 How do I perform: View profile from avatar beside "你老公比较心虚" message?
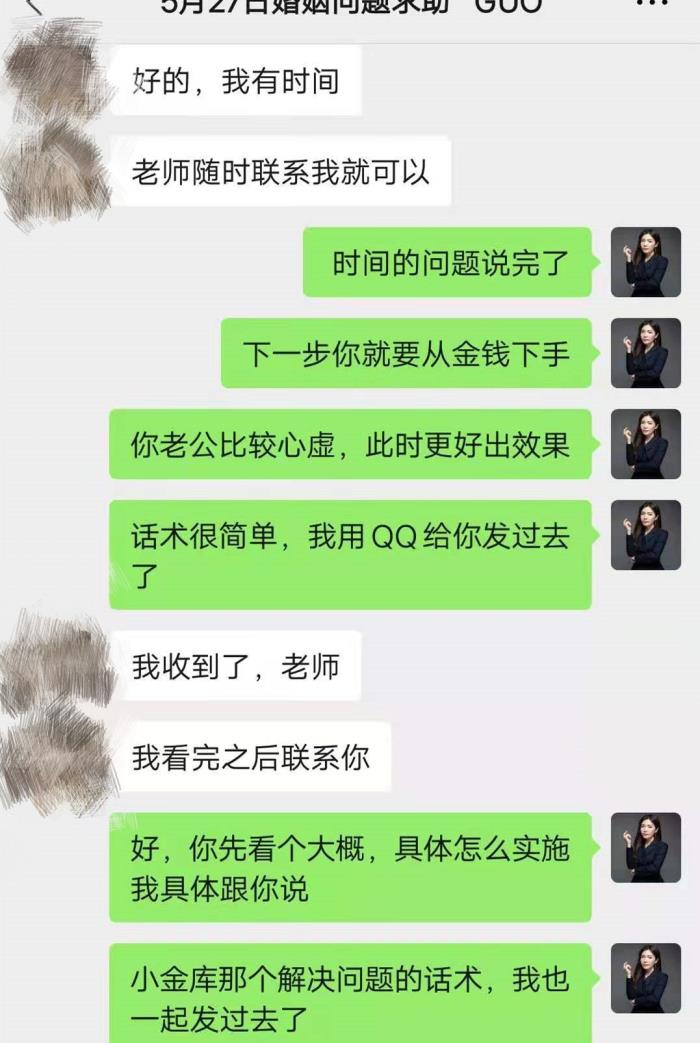[646, 444]
